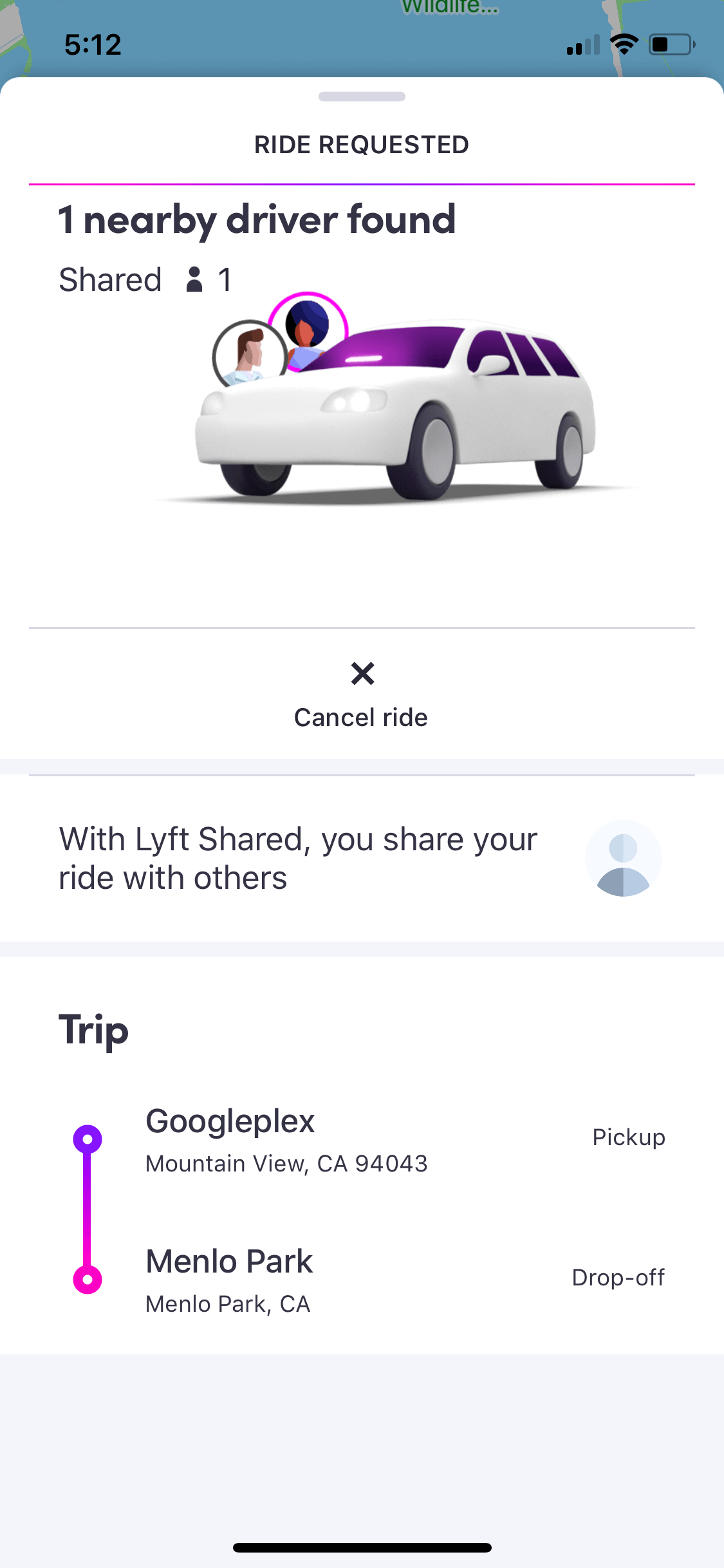Open the Googleplex pickup location row

coord(362,1141)
